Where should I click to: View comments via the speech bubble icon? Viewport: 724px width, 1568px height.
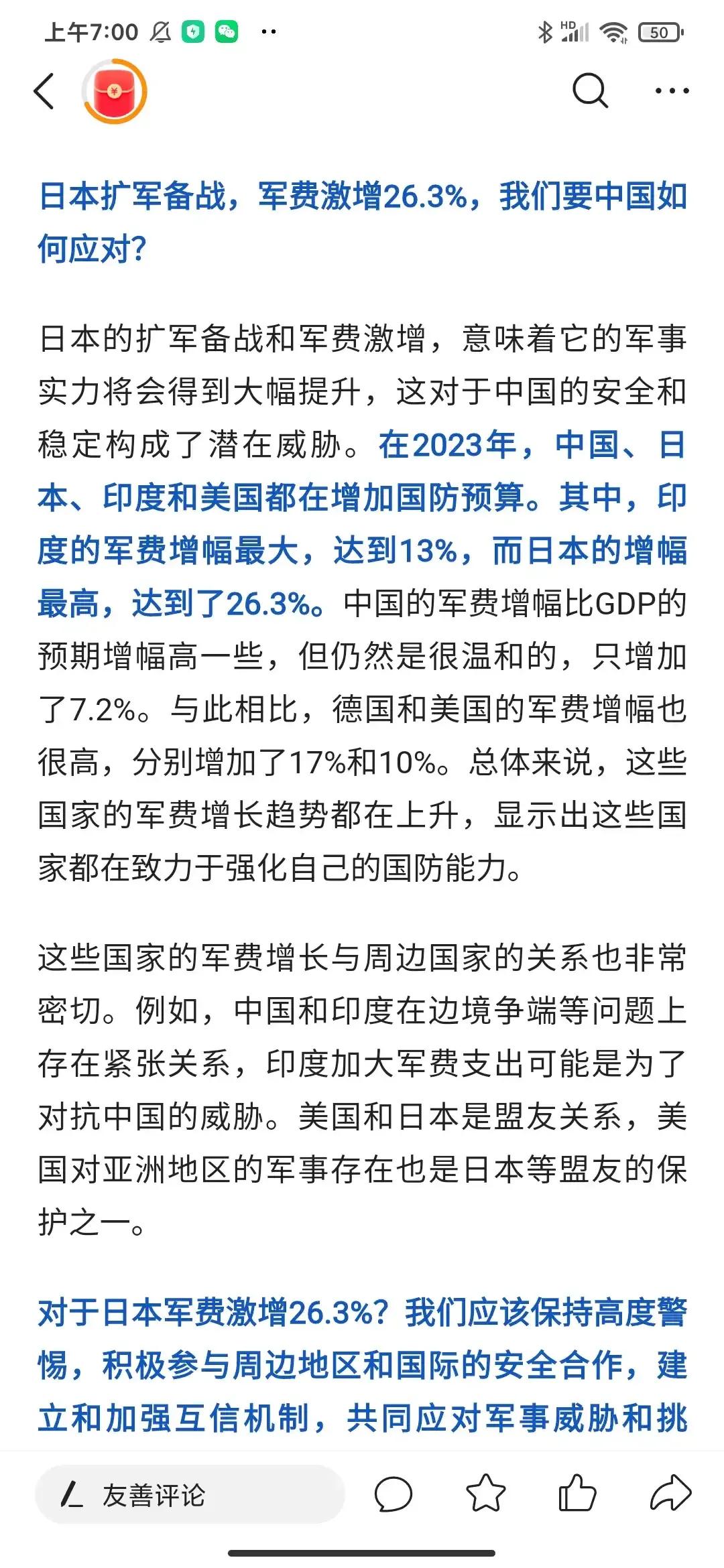[x=394, y=1494]
